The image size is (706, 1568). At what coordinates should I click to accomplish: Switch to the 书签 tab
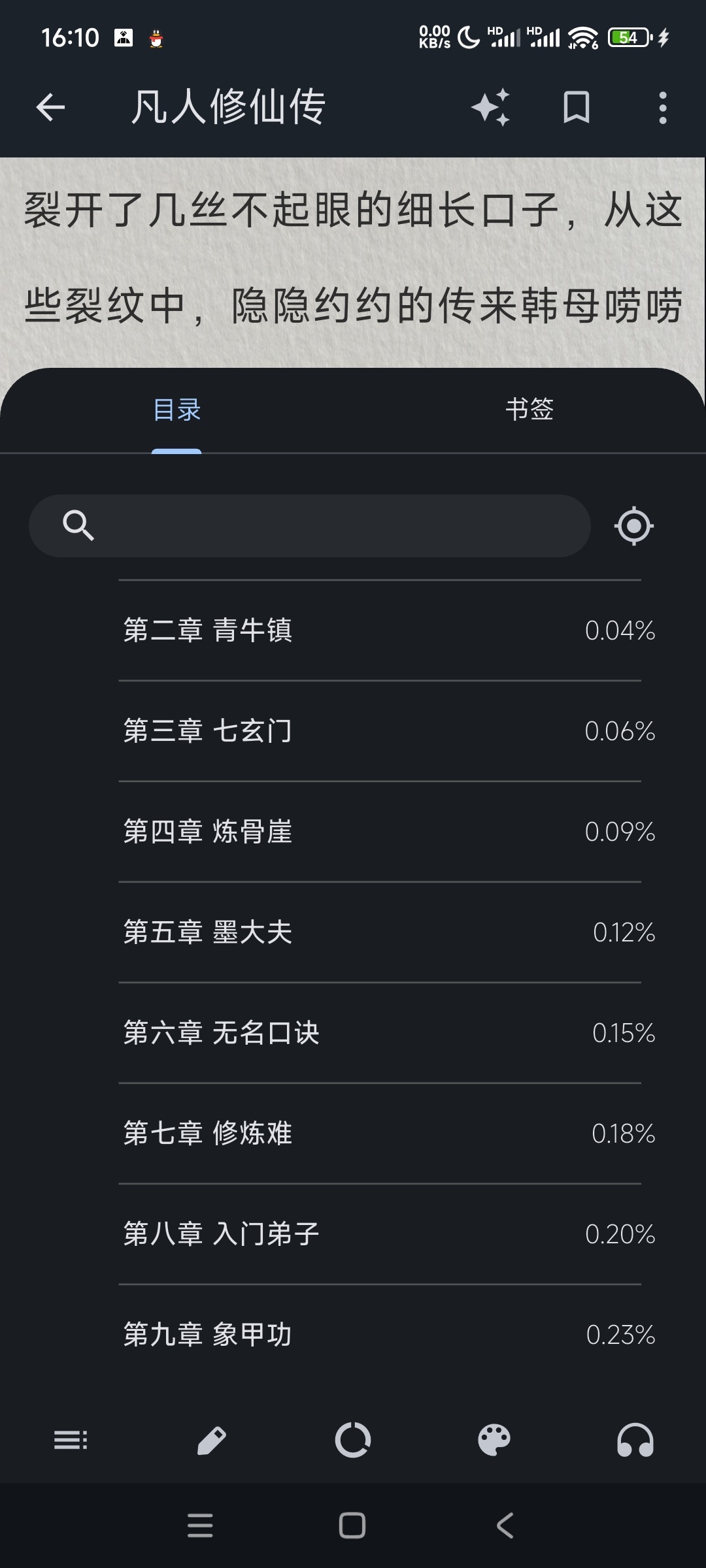[529, 410]
